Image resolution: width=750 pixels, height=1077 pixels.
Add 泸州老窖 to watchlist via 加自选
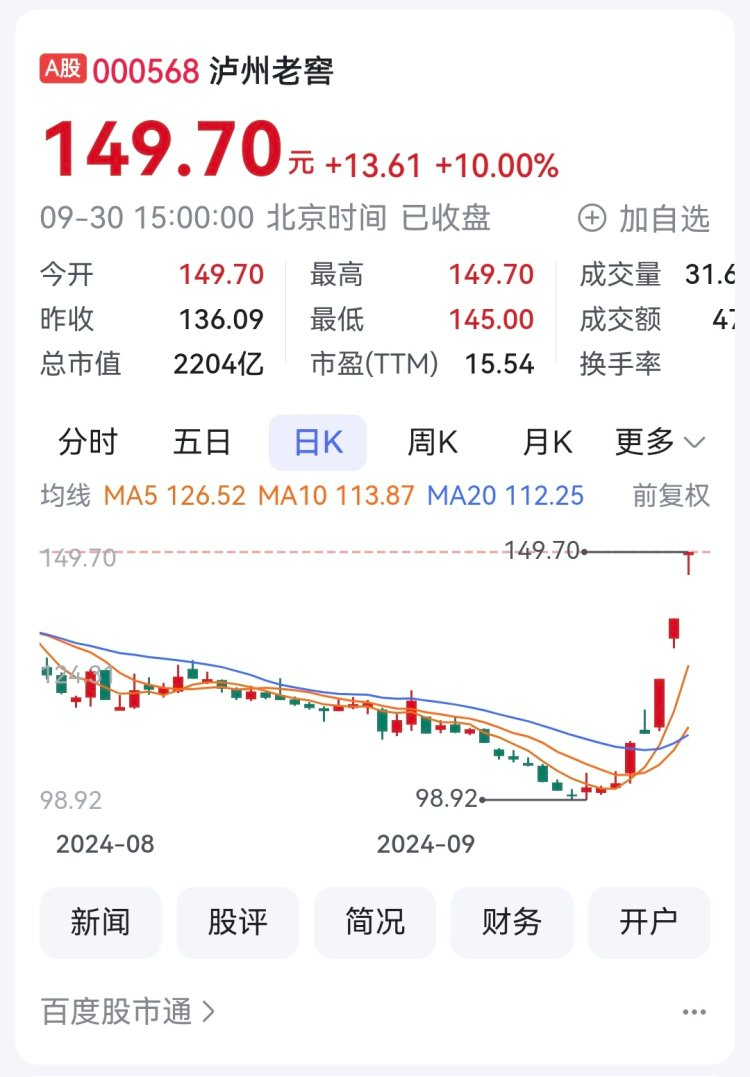644,218
